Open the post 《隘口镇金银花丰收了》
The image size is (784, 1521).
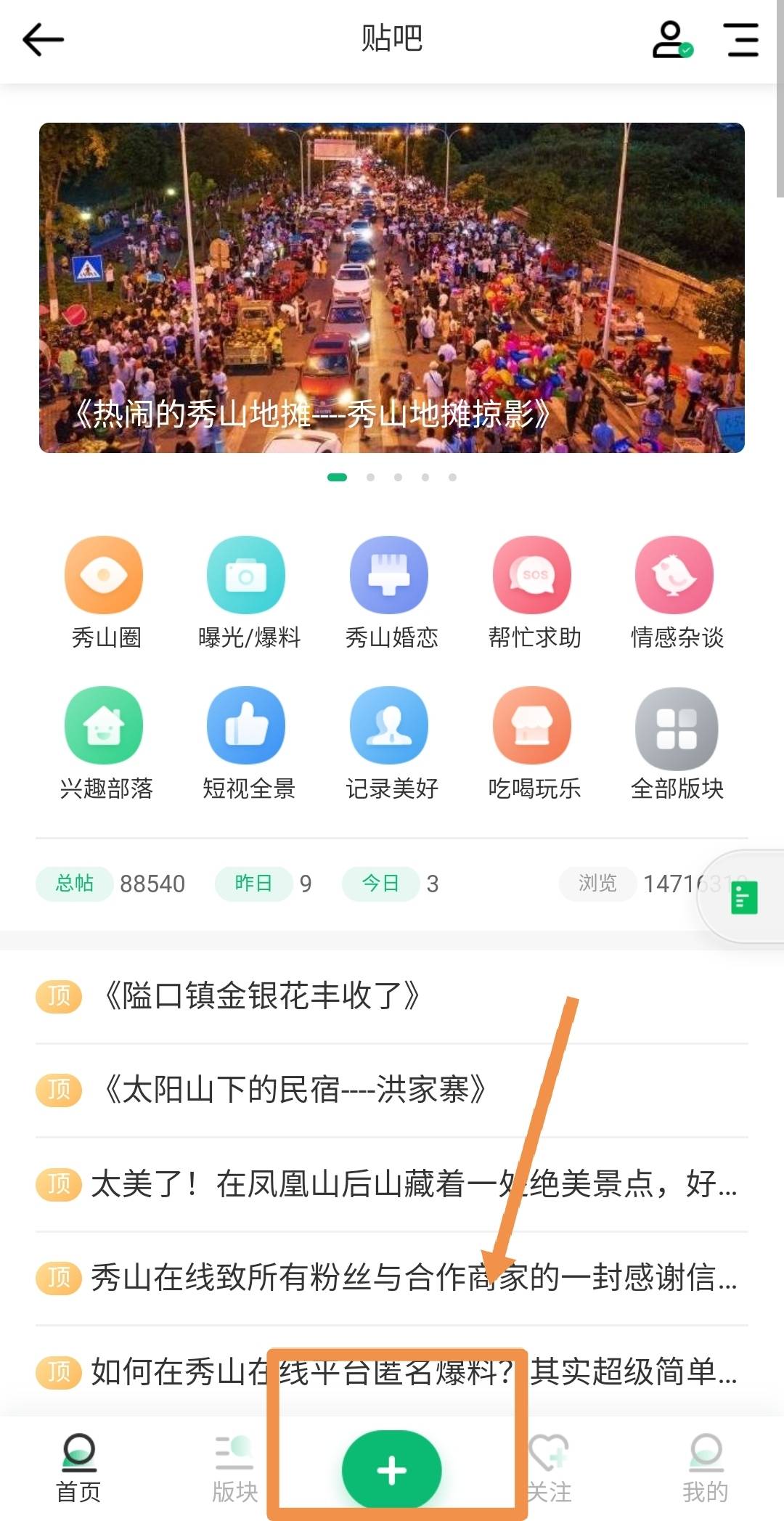[x=263, y=996]
